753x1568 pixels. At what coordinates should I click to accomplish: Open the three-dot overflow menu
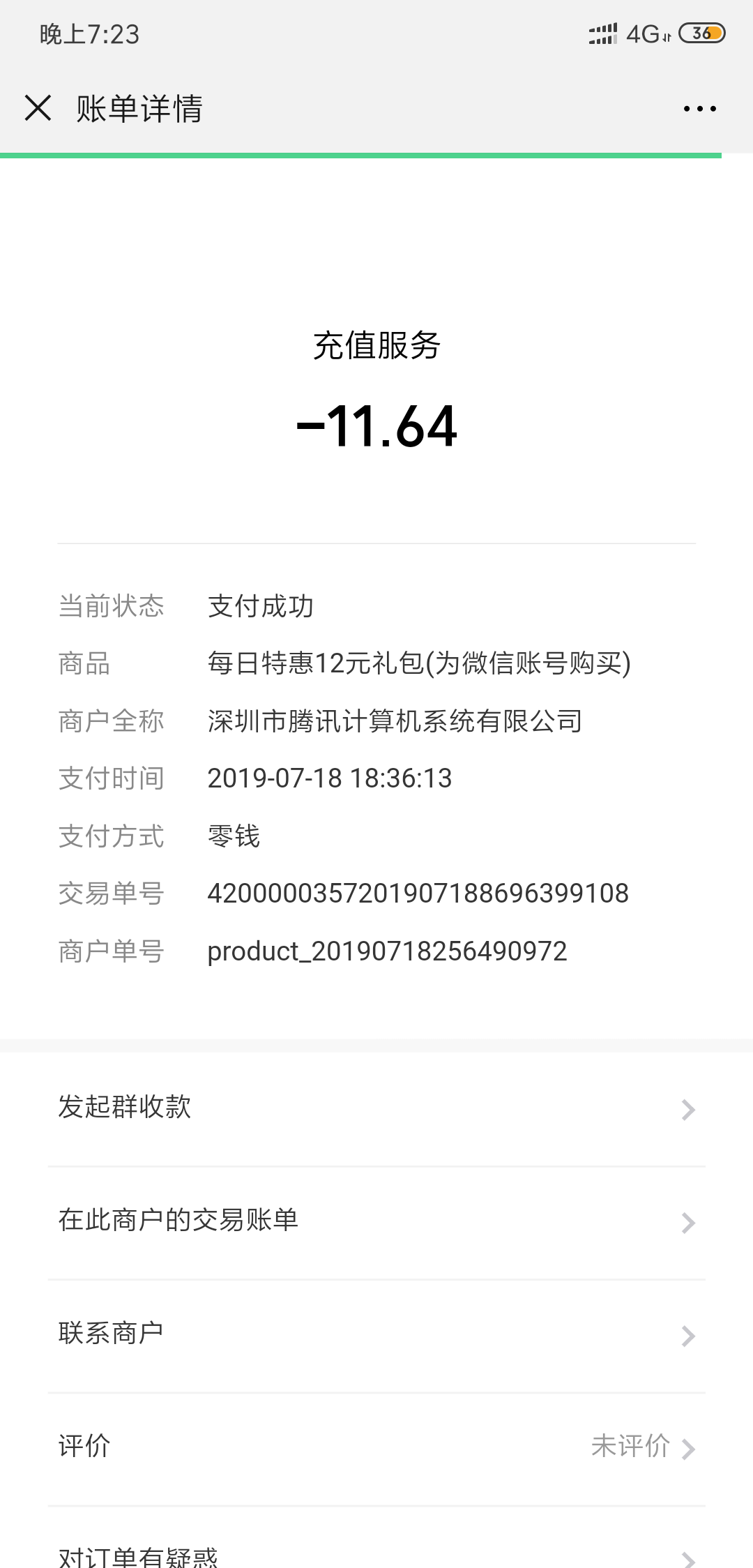tap(699, 109)
